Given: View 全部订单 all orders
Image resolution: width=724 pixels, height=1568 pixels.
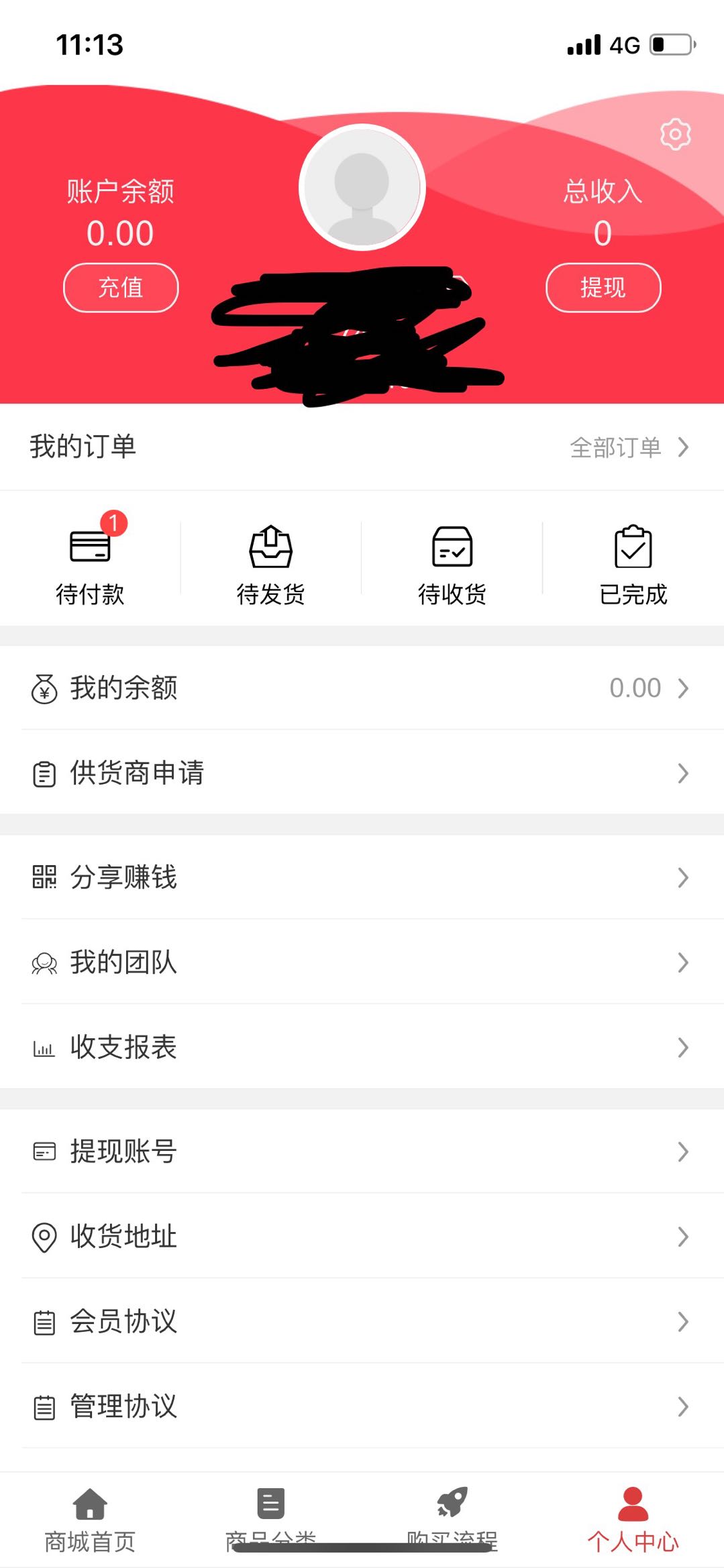Looking at the screenshot, I should pos(629,447).
